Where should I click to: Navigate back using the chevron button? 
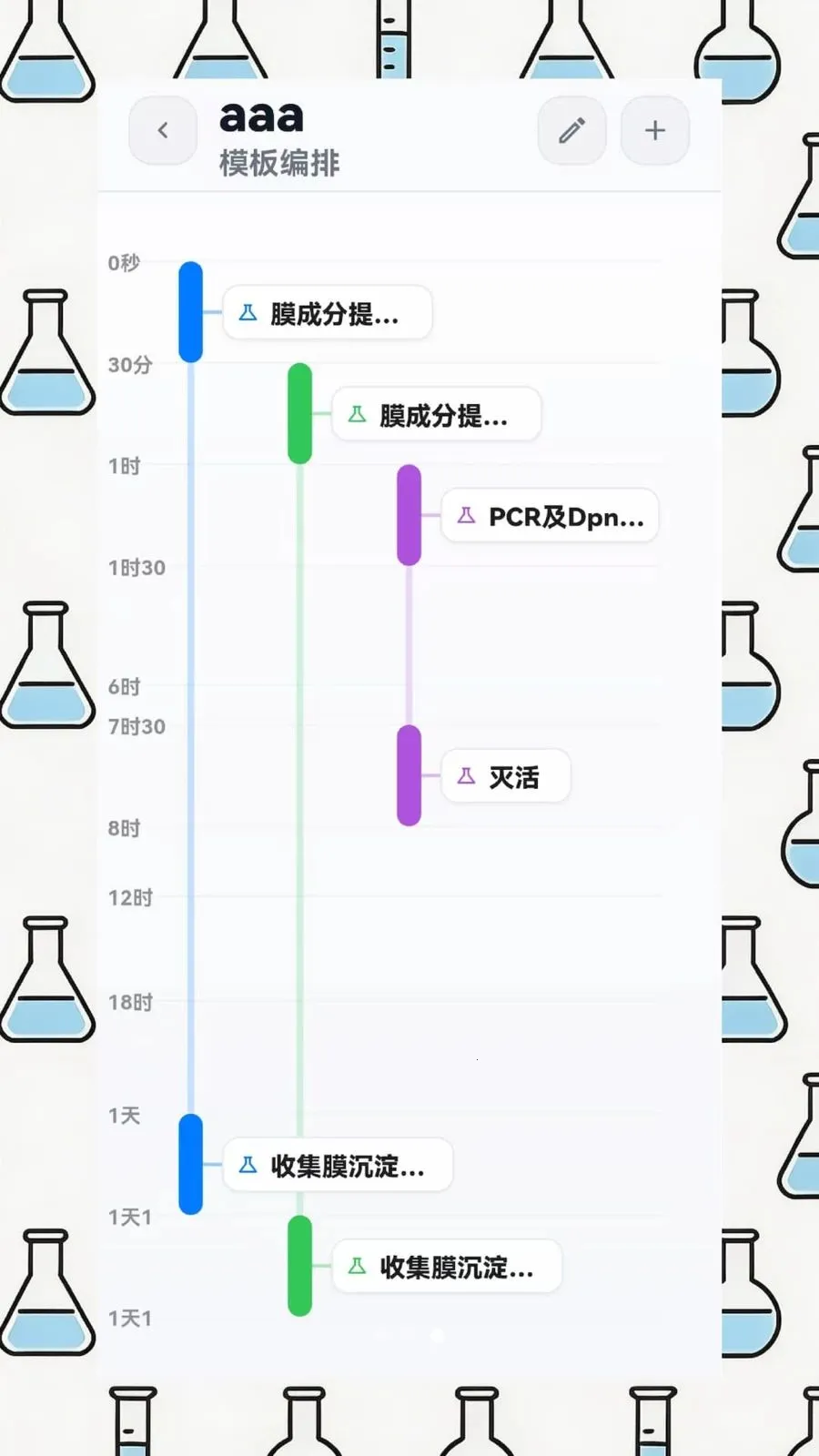[162, 130]
